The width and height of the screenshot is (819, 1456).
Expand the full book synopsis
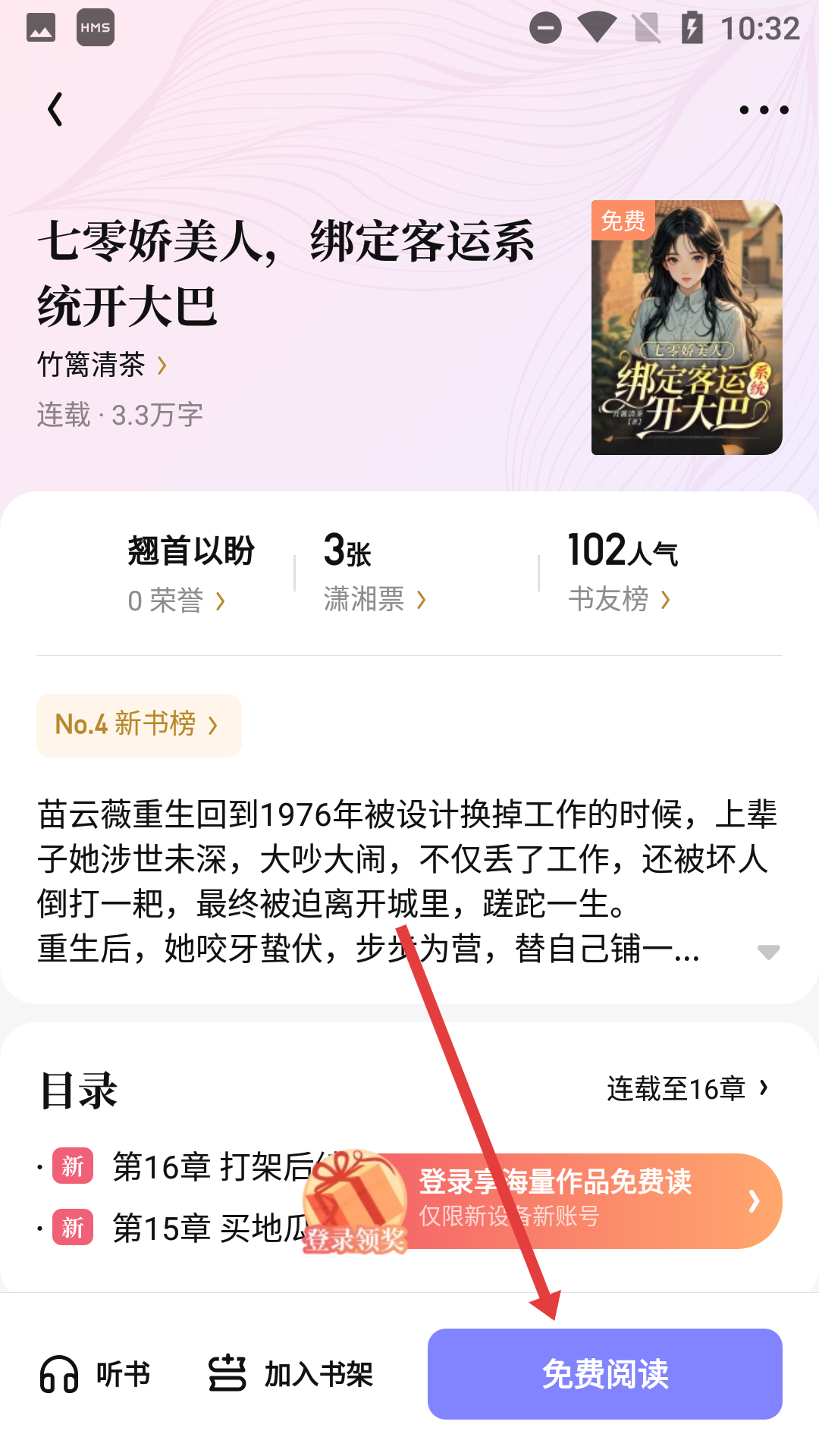click(768, 952)
